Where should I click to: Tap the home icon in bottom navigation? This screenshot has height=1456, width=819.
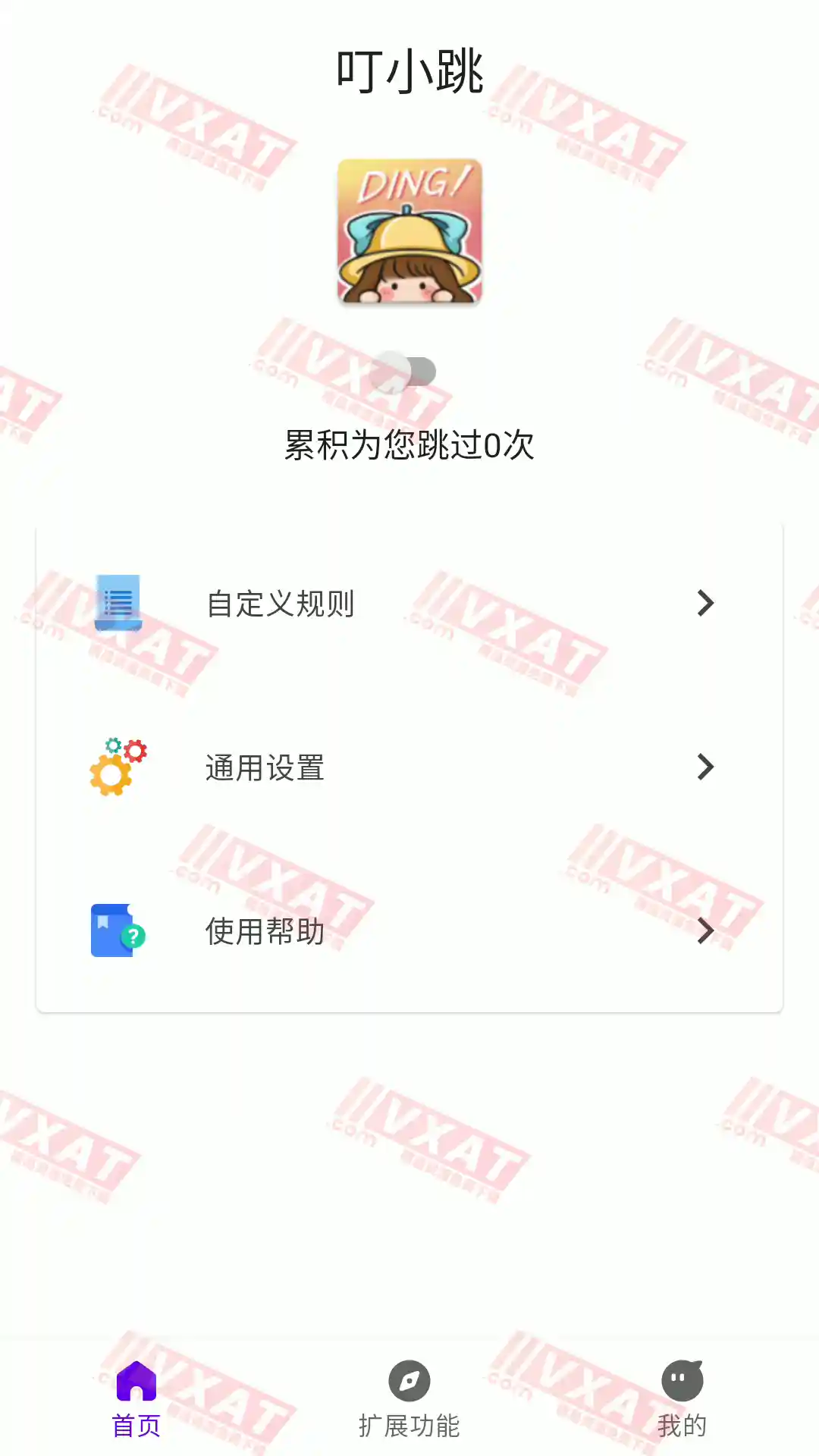click(136, 1382)
